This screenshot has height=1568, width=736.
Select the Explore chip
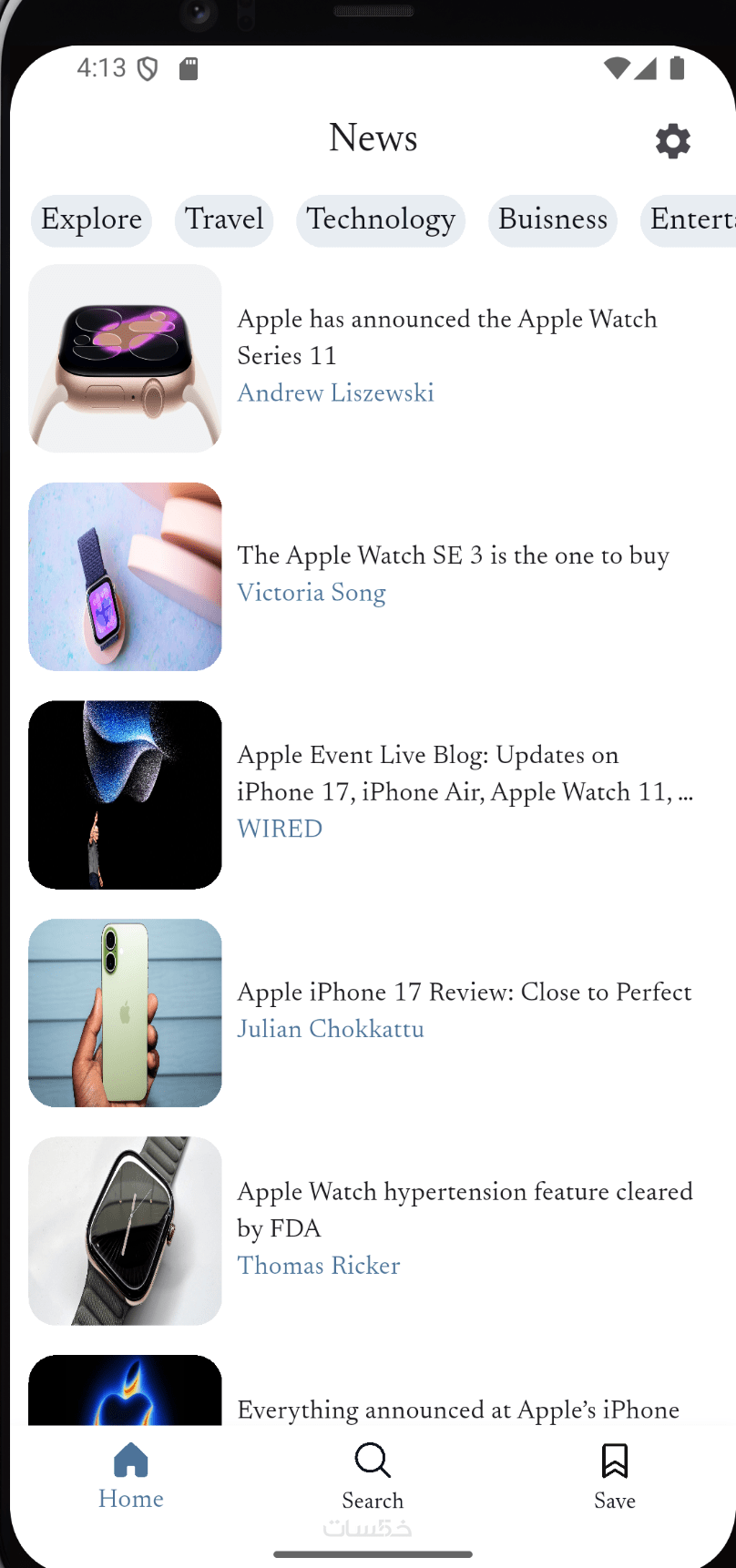[x=91, y=220]
